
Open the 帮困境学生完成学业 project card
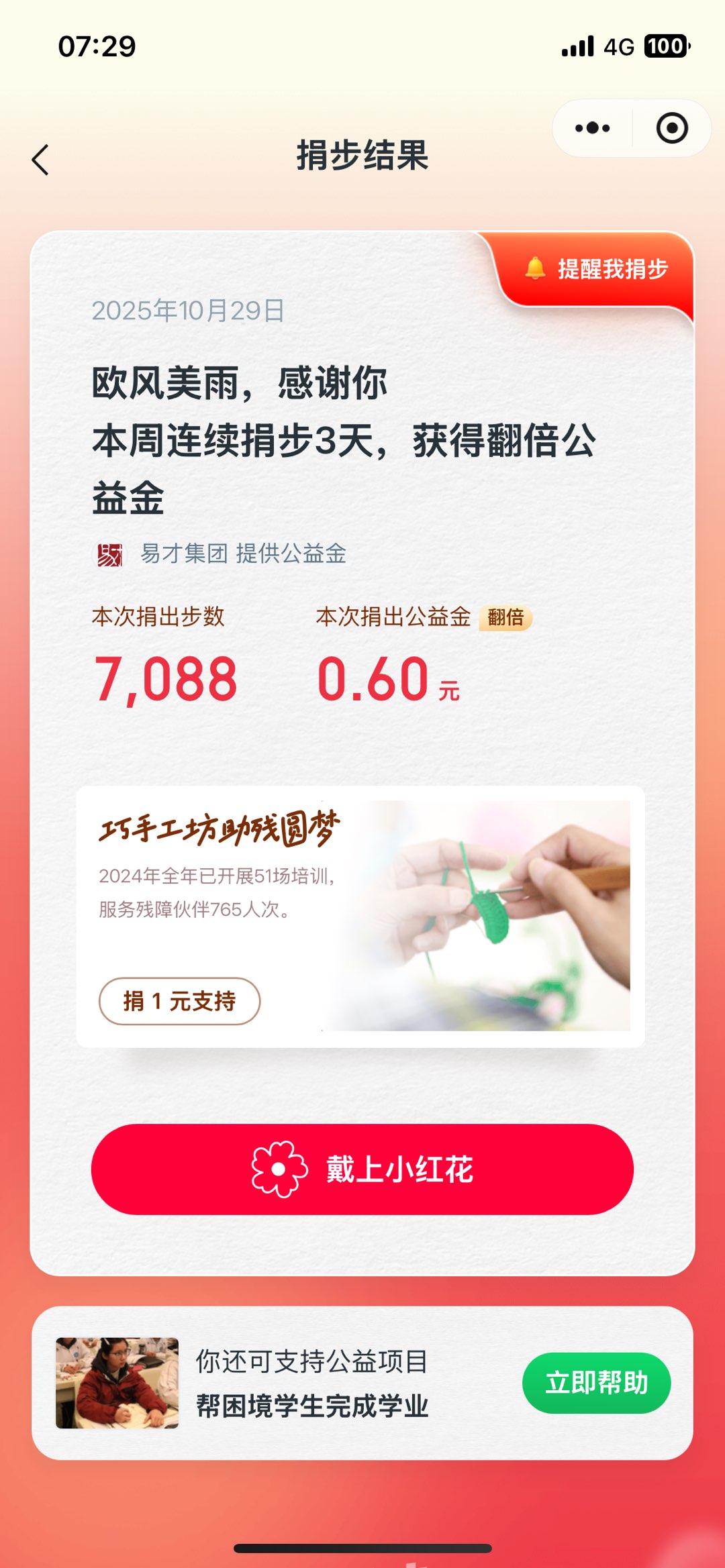pos(311,1383)
